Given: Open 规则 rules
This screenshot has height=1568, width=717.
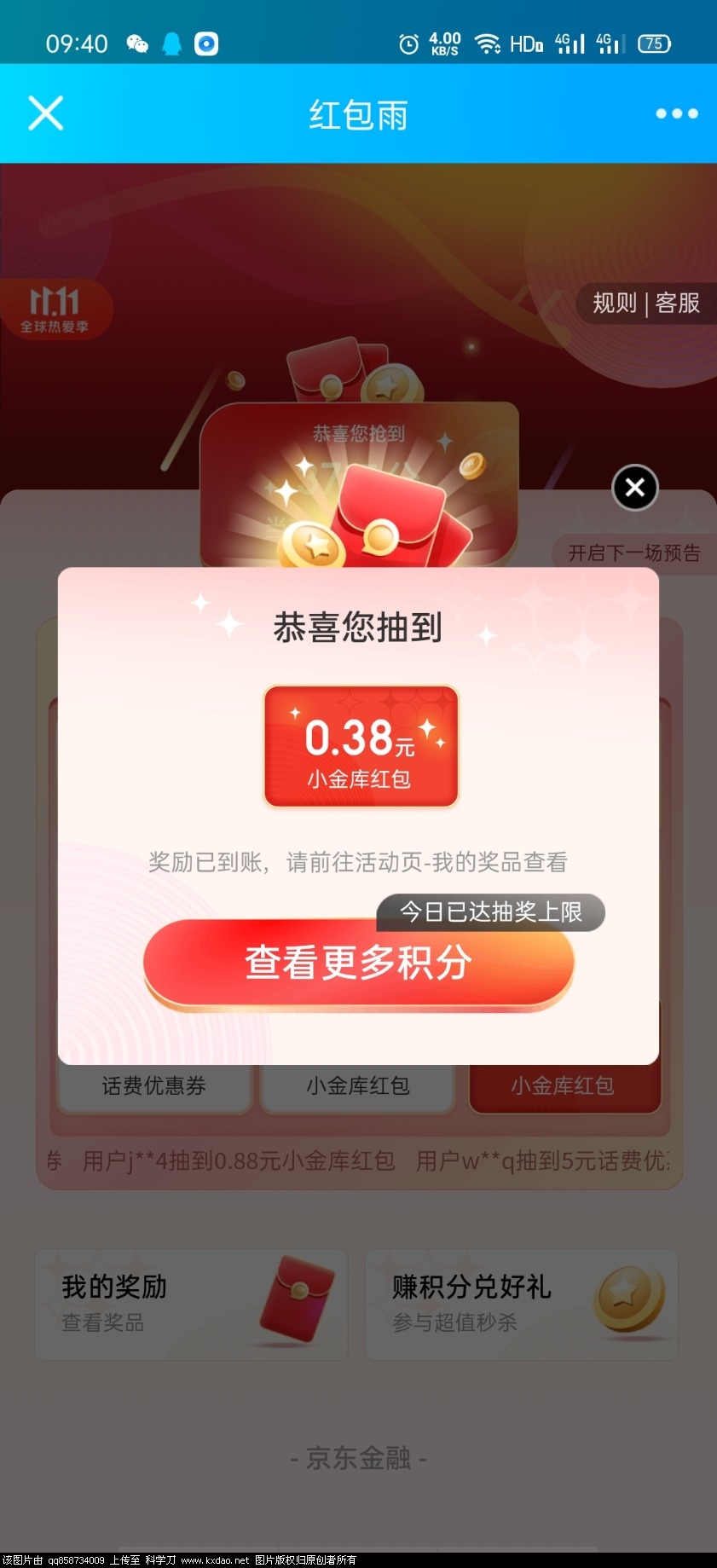Looking at the screenshot, I should pos(615,303).
